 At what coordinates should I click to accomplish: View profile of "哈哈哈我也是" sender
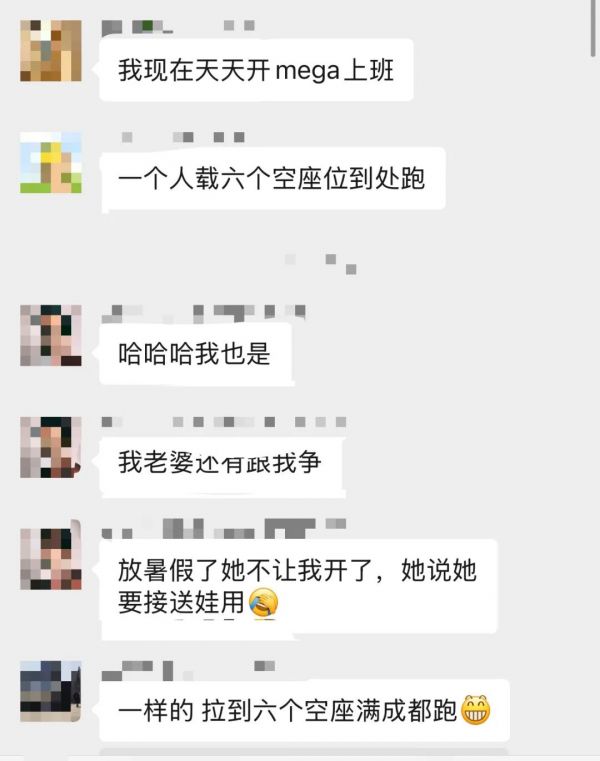pos(51,335)
